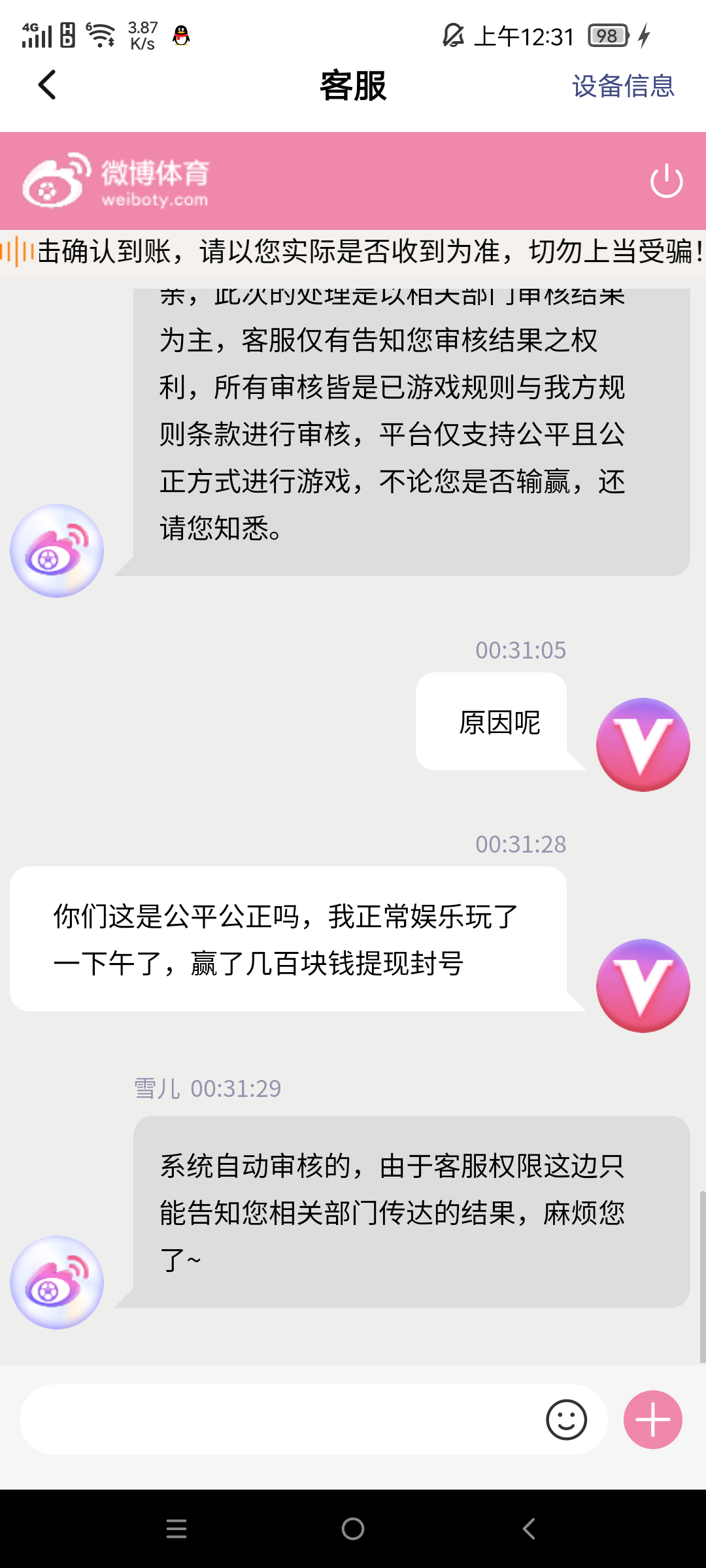Viewport: 706px width, 1568px height.
Task: Open system recent apps menu
Action: click(x=176, y=1529)
